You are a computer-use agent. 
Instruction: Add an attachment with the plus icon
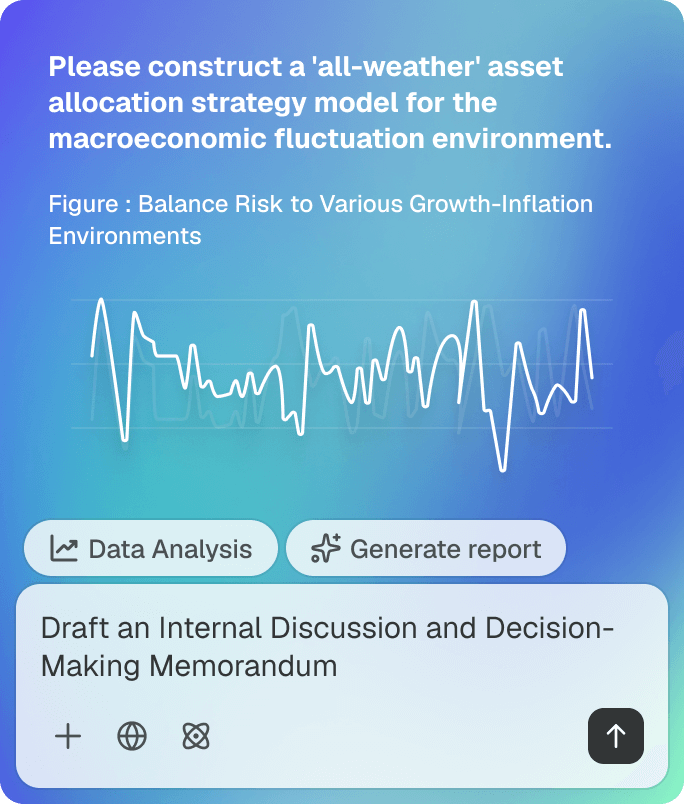click(68, 737)
